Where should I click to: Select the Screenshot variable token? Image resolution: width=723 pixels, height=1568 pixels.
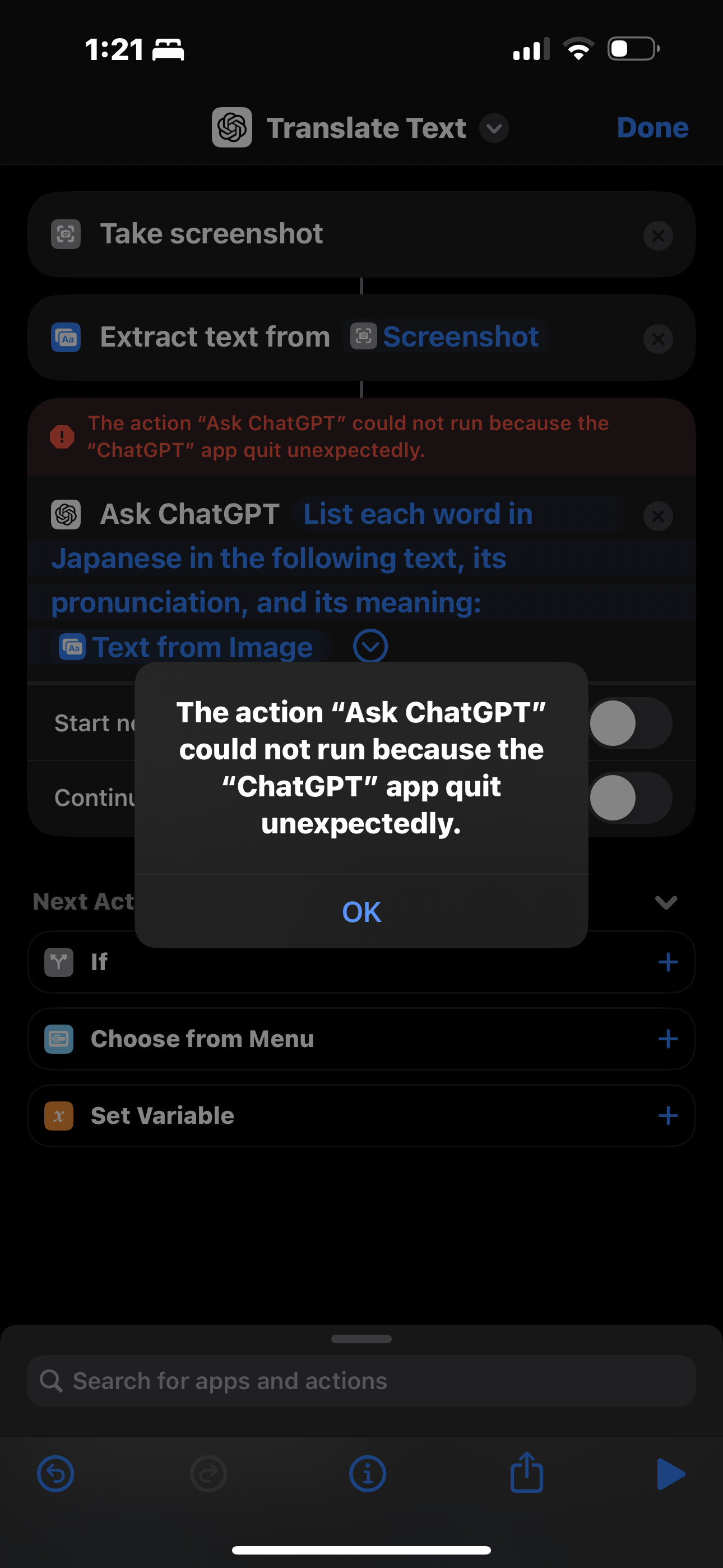pyautogui.click(x=445, y=336)
